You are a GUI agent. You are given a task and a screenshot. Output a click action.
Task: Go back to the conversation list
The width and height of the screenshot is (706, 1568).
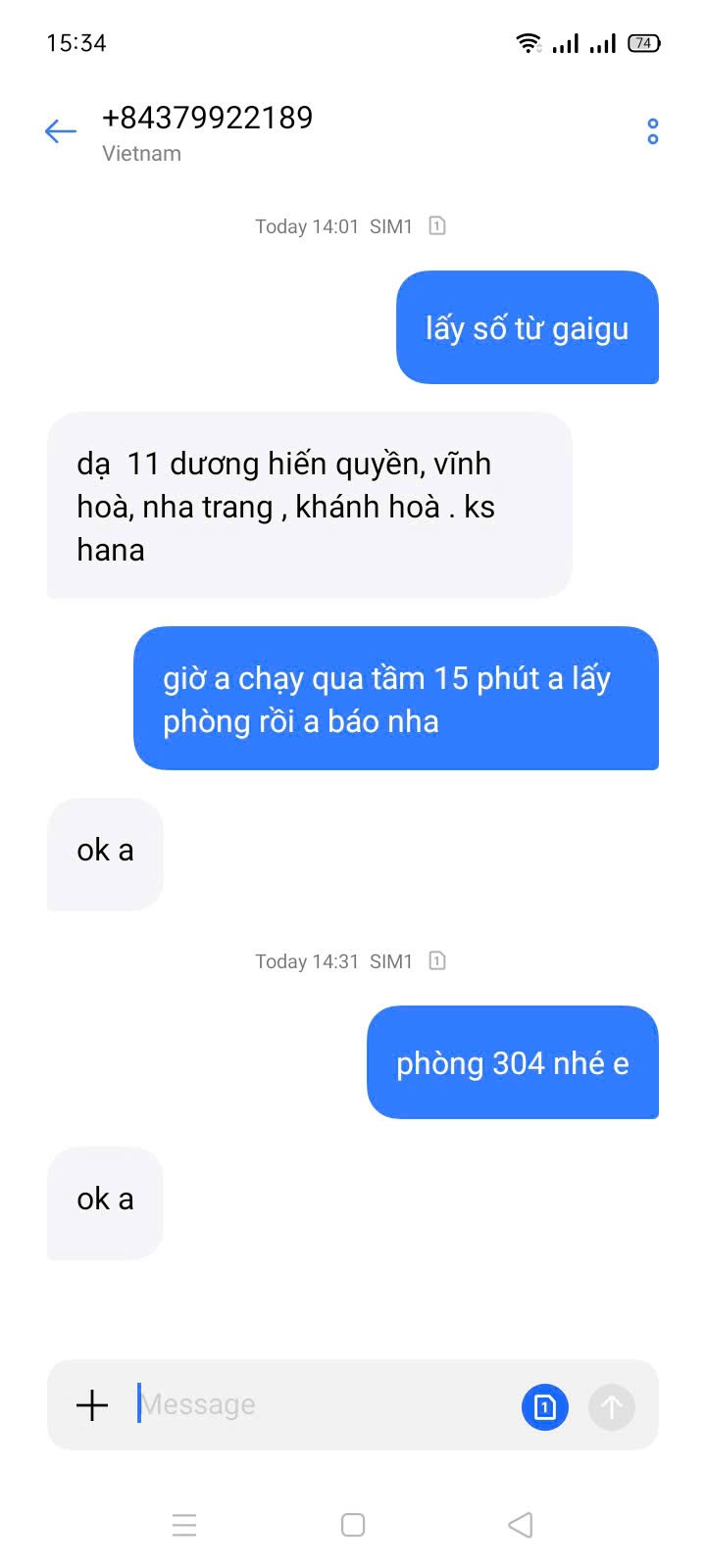tap(60, 131)
